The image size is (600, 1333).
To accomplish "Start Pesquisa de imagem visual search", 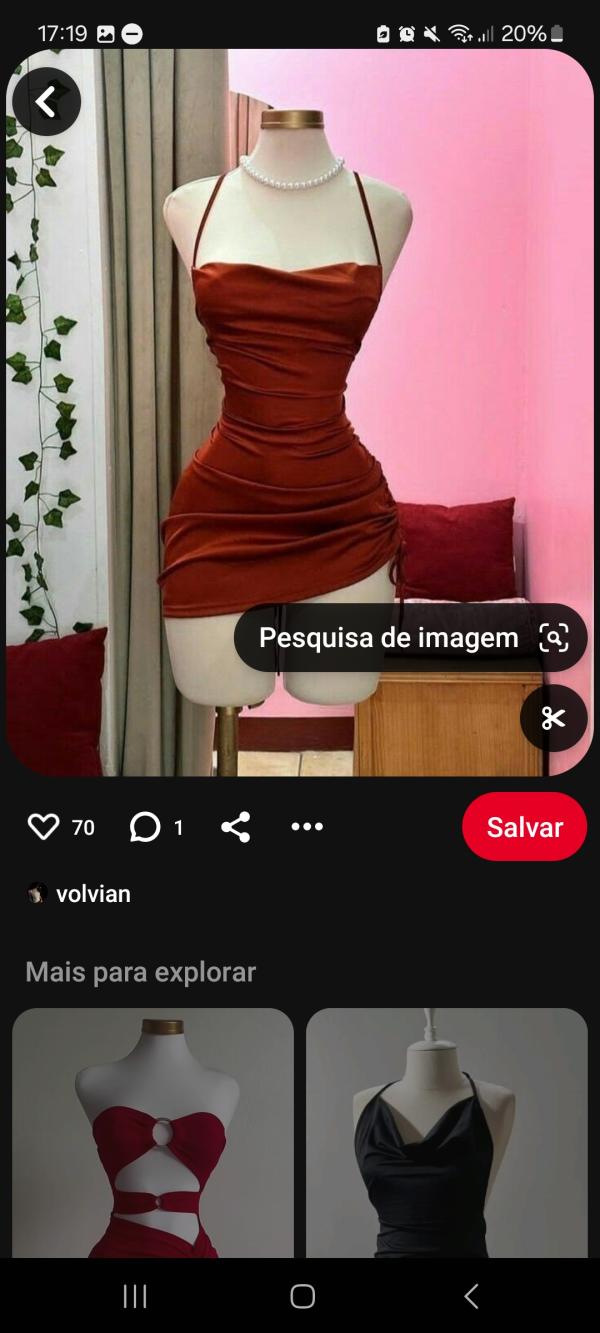I will pyautogui.click(x=410, y=638).
